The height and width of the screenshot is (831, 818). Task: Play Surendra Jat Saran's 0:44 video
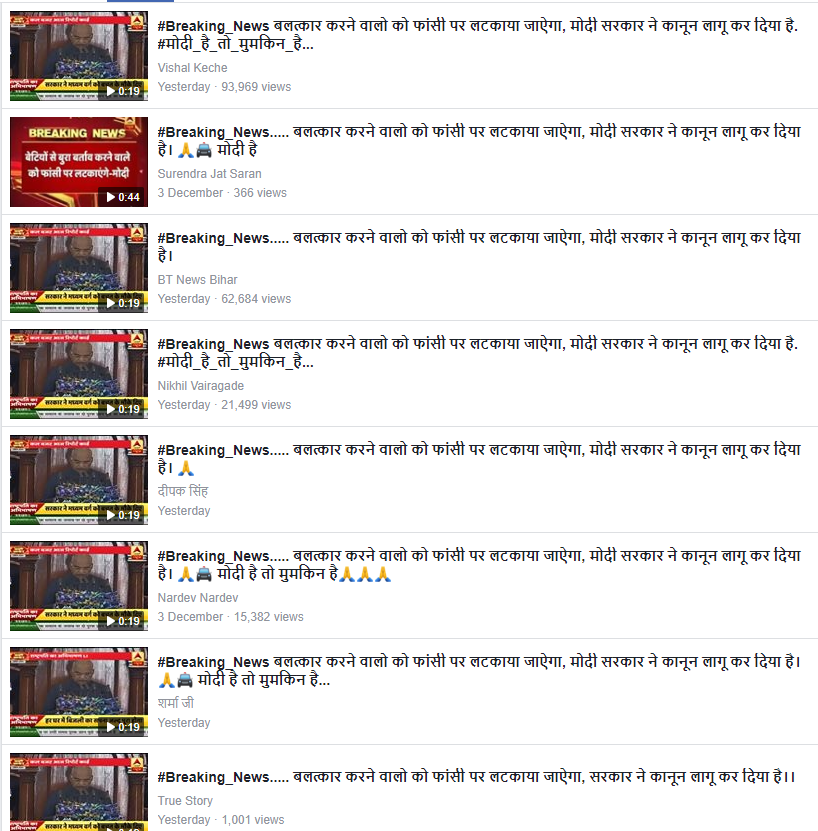click(x=79, y=162)
